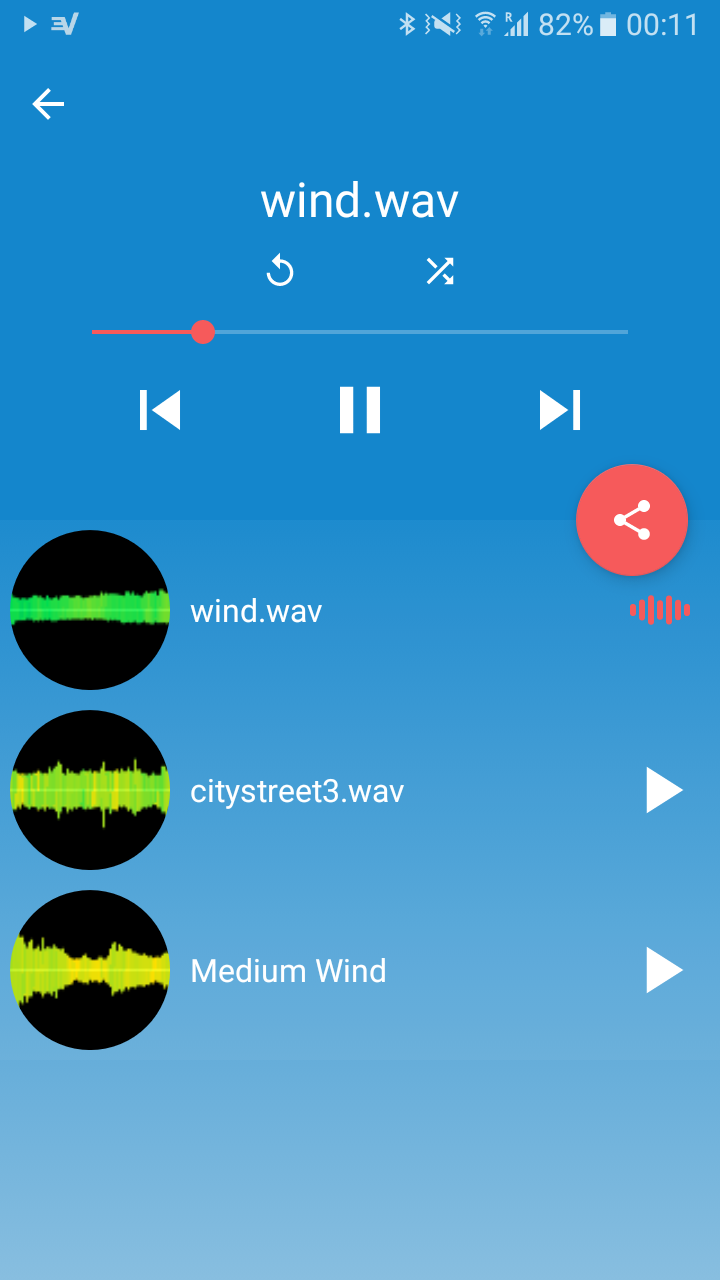Image resolution: width=720 pixels, height=1280 pixels.
Task: Toggle shuffle mode
Action: (x=441, y=271)
